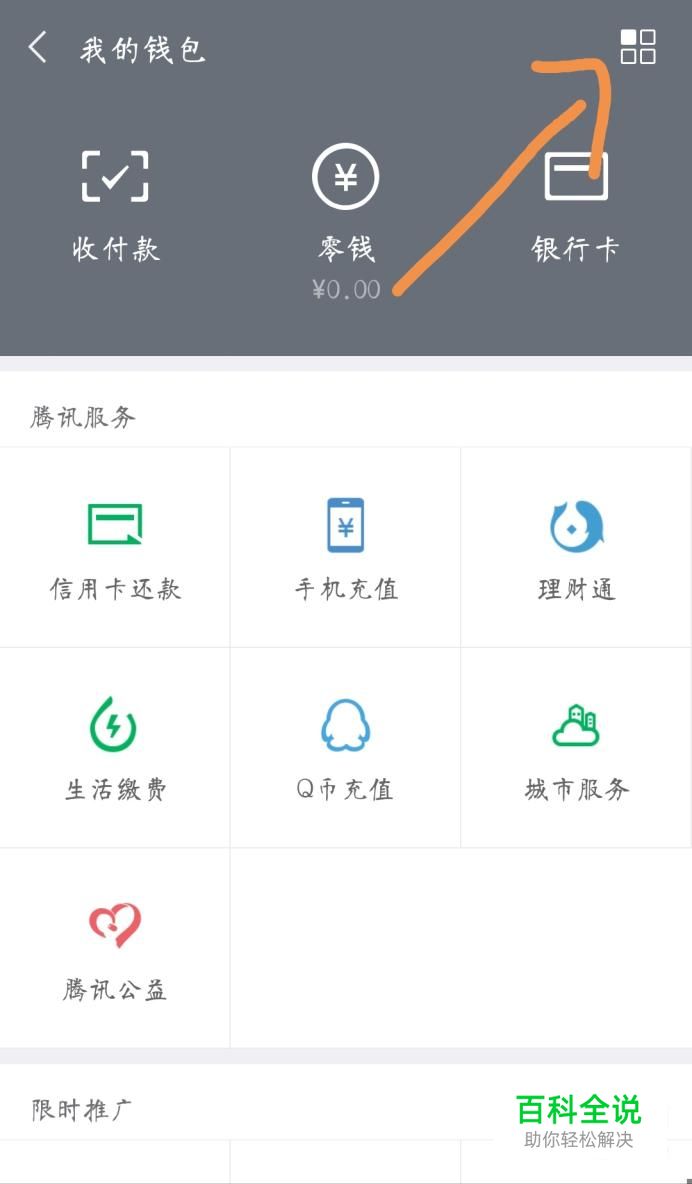Tap 腾讯公益 charity tile
This screenshot has height=1184, width=692.
pos(115,949)
